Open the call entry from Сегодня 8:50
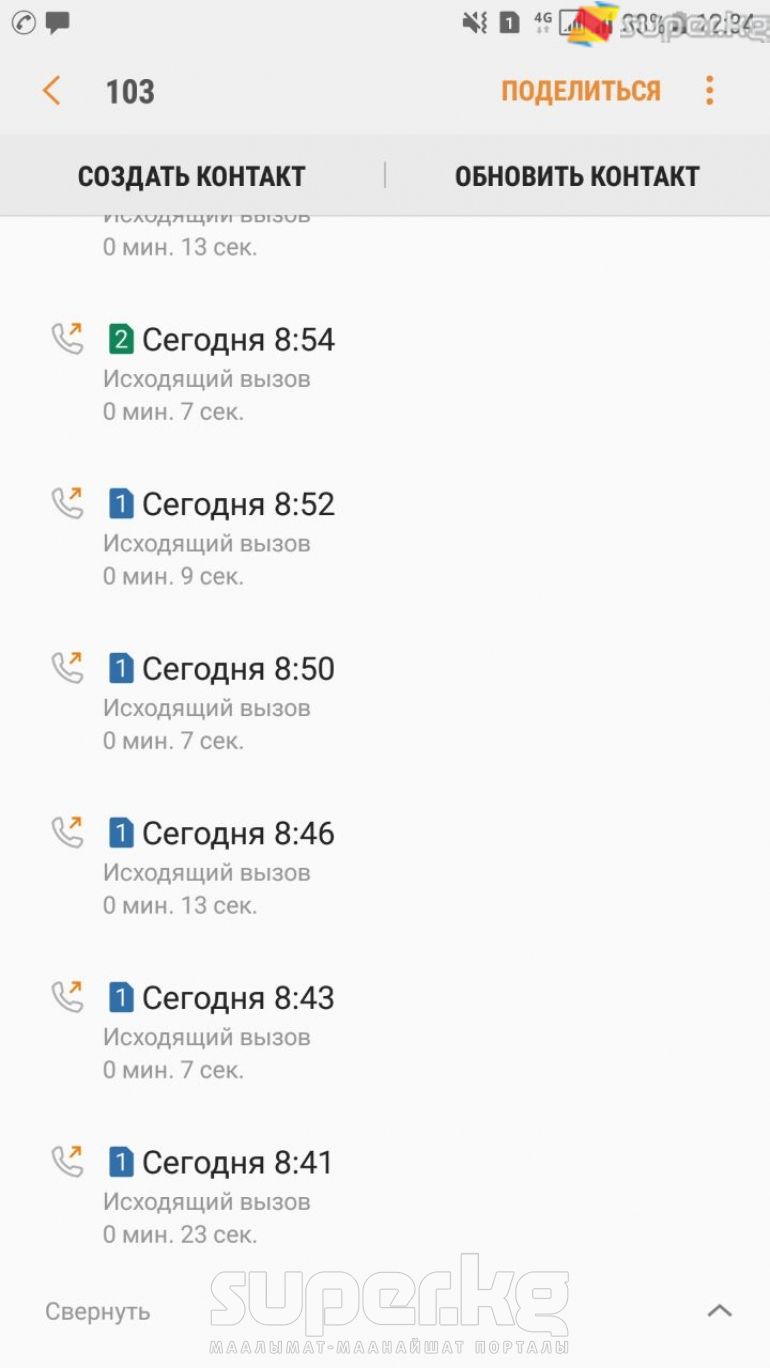The width and height of the screenshot is (770, 1368). 385,703
